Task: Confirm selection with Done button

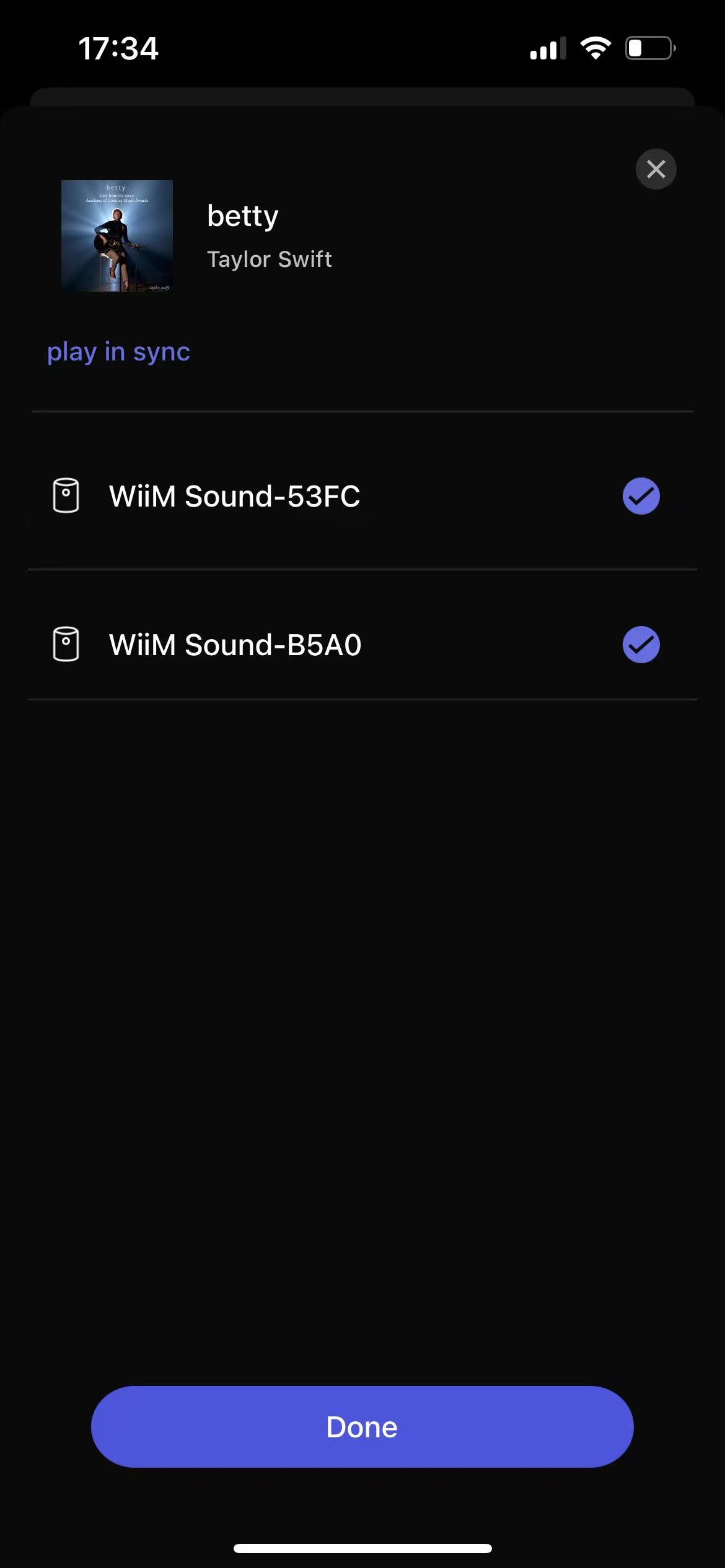Action: click(x=362, y=1427)
